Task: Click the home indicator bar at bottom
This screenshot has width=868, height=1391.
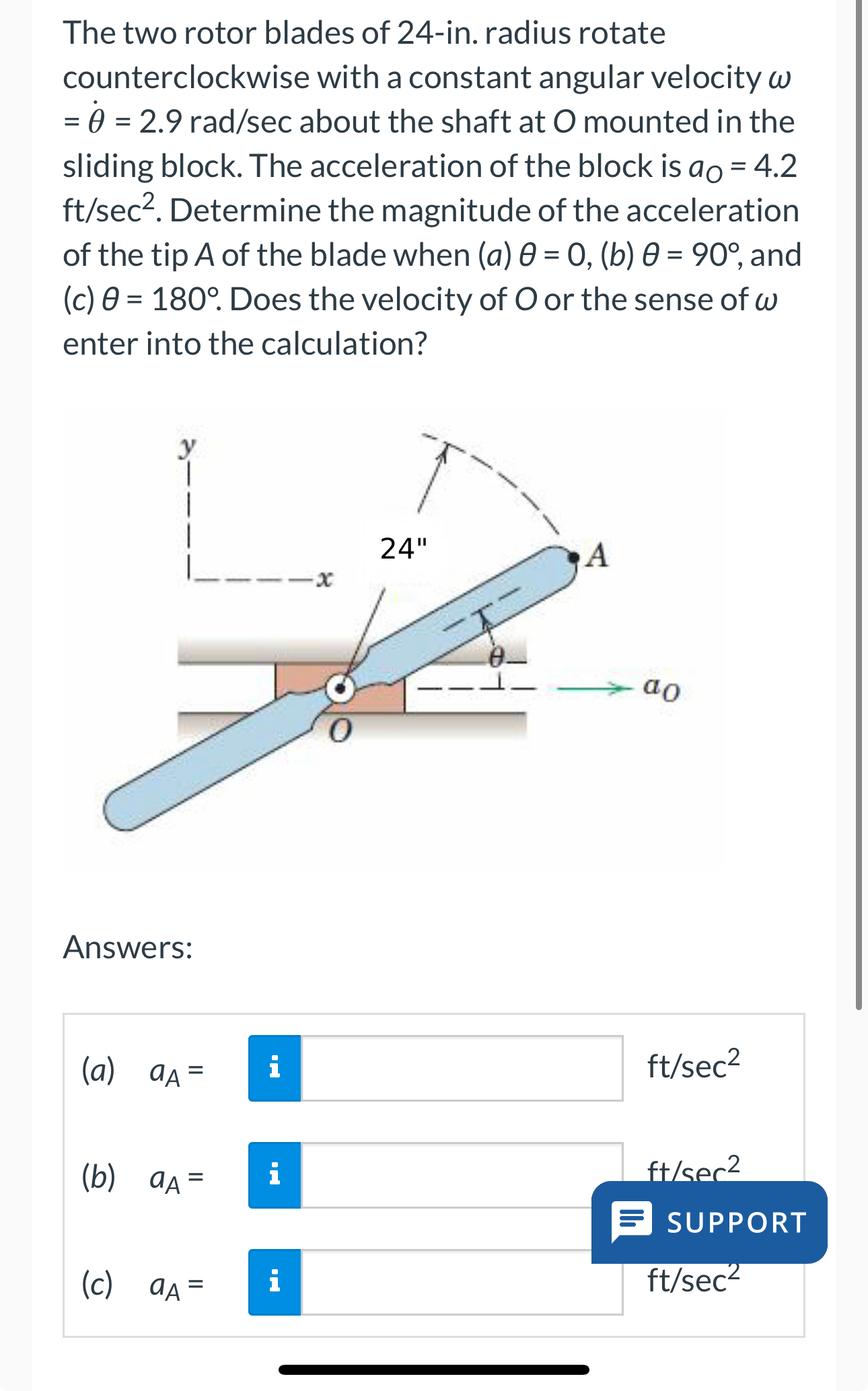Action: point(433,1371)
